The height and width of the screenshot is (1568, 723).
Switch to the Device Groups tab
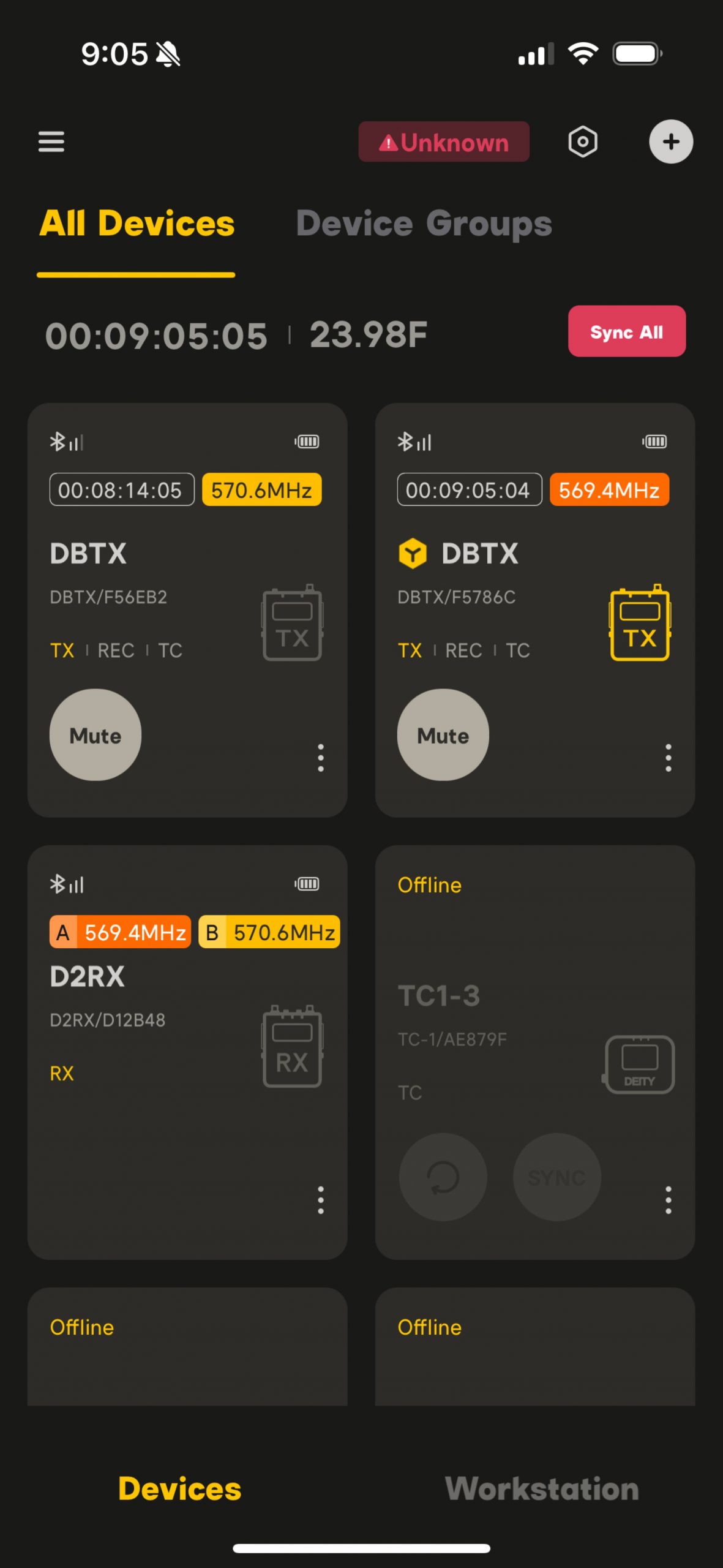click(424, 224)
